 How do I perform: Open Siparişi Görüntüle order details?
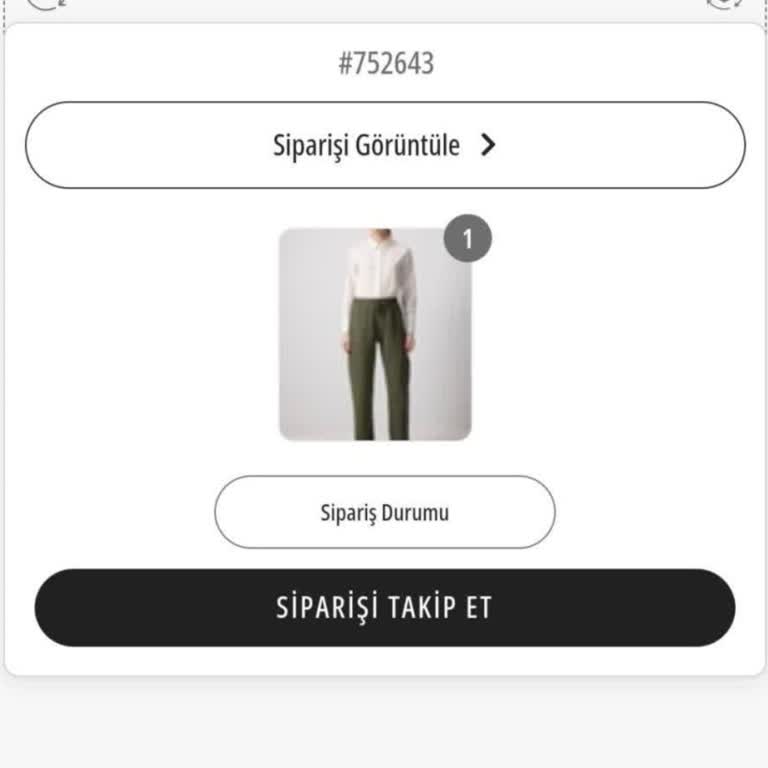(x=385, y=145)
